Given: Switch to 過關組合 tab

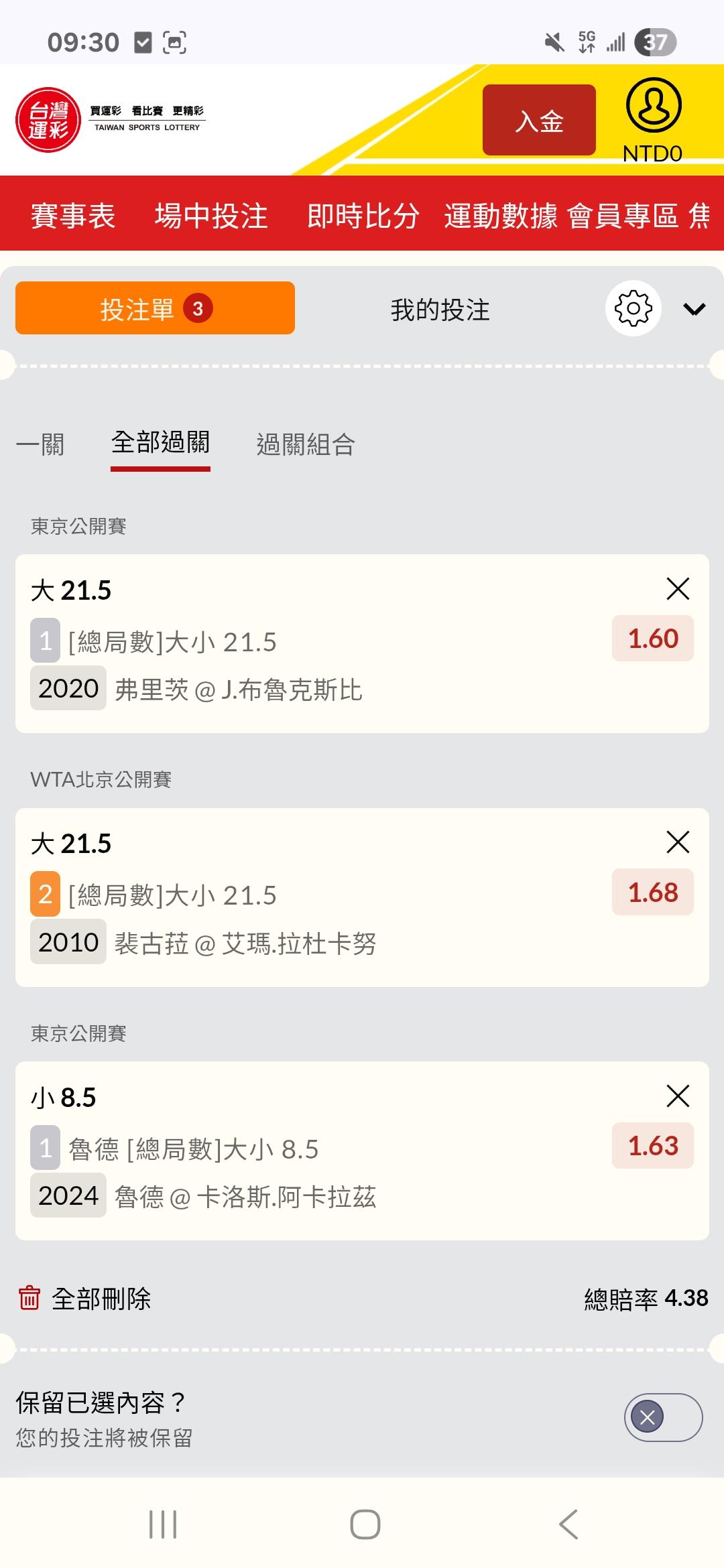Looking at the screenshot, I should [305, 444].
